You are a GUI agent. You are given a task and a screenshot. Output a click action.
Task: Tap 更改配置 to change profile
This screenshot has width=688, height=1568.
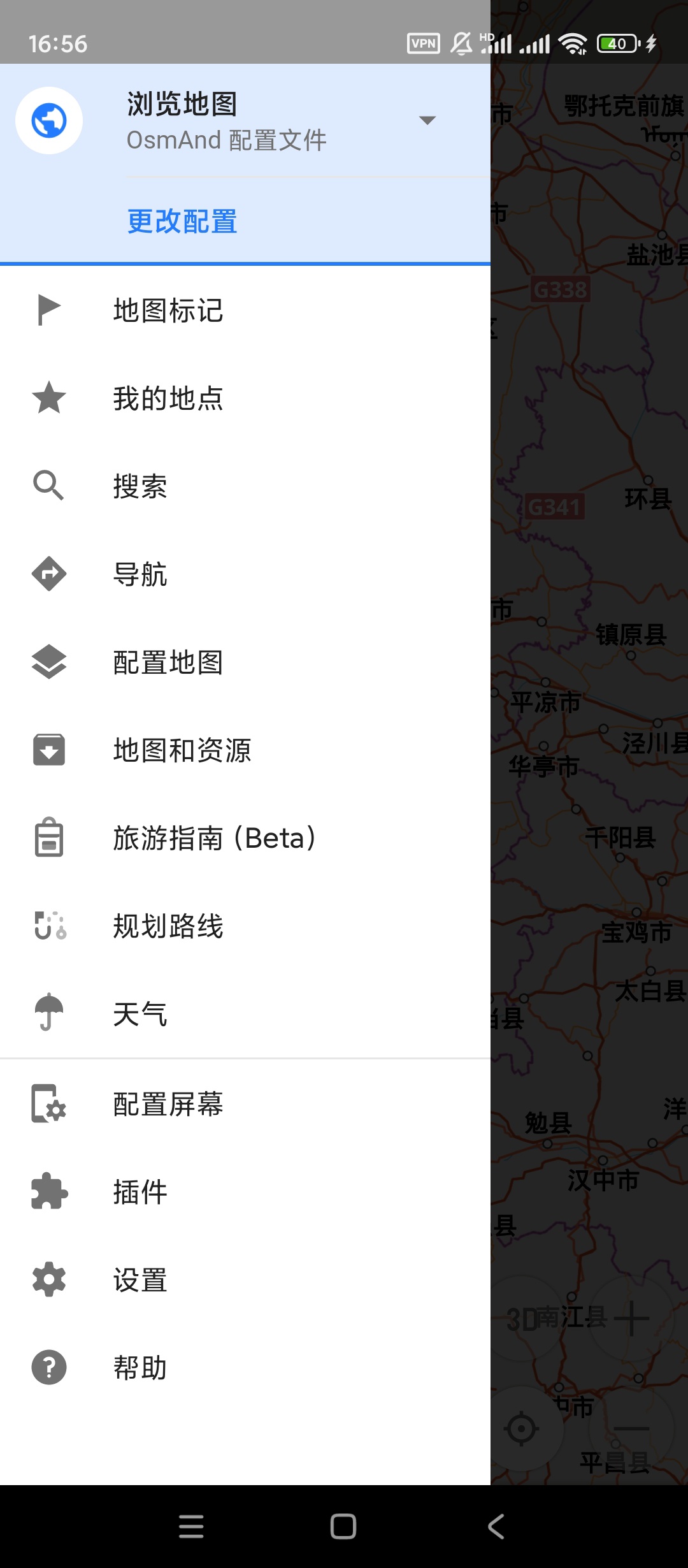pos(182,222)
